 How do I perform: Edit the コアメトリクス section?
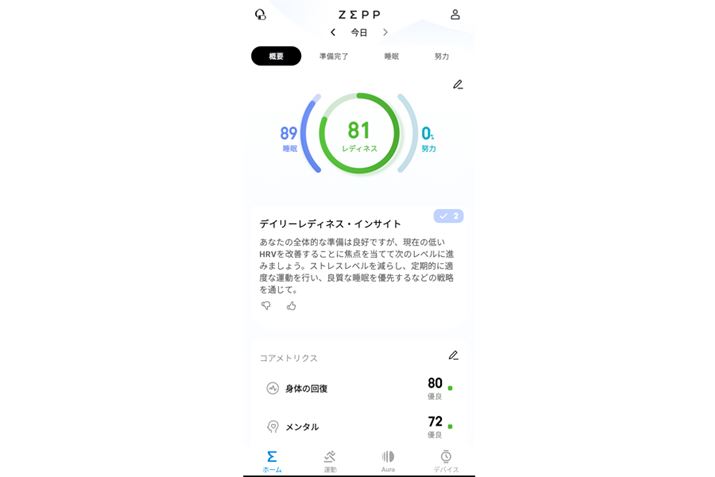pyautogui.click(x=453, y=355)
